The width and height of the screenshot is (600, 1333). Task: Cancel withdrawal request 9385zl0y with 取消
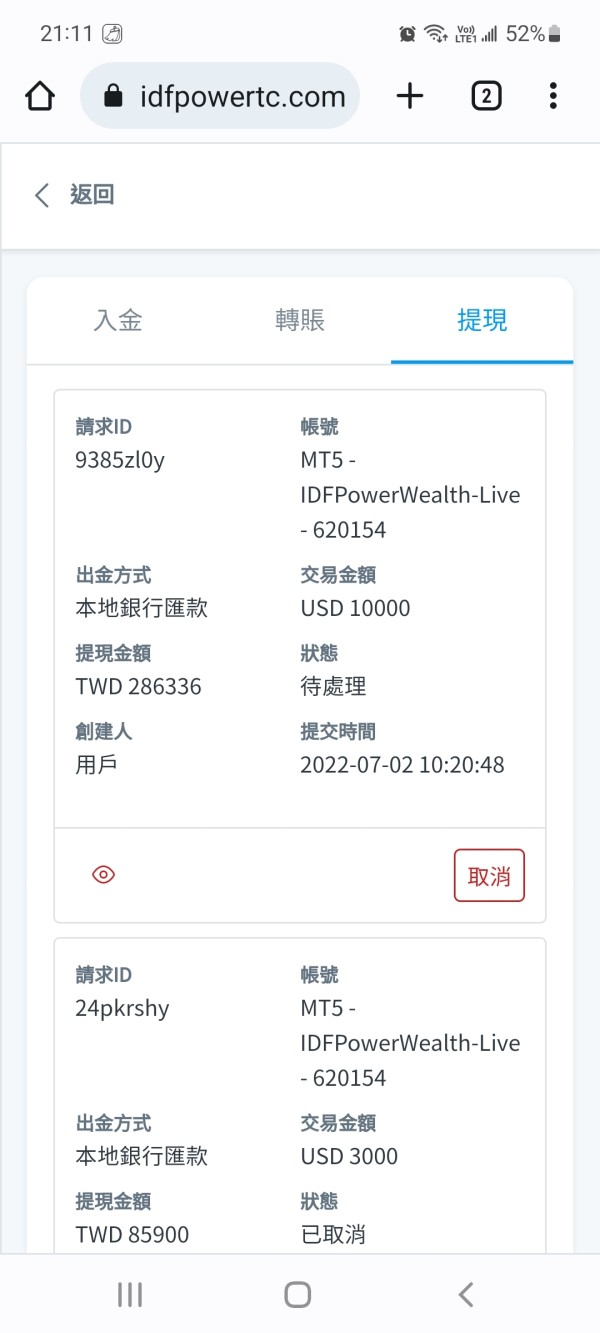[489, 876]
